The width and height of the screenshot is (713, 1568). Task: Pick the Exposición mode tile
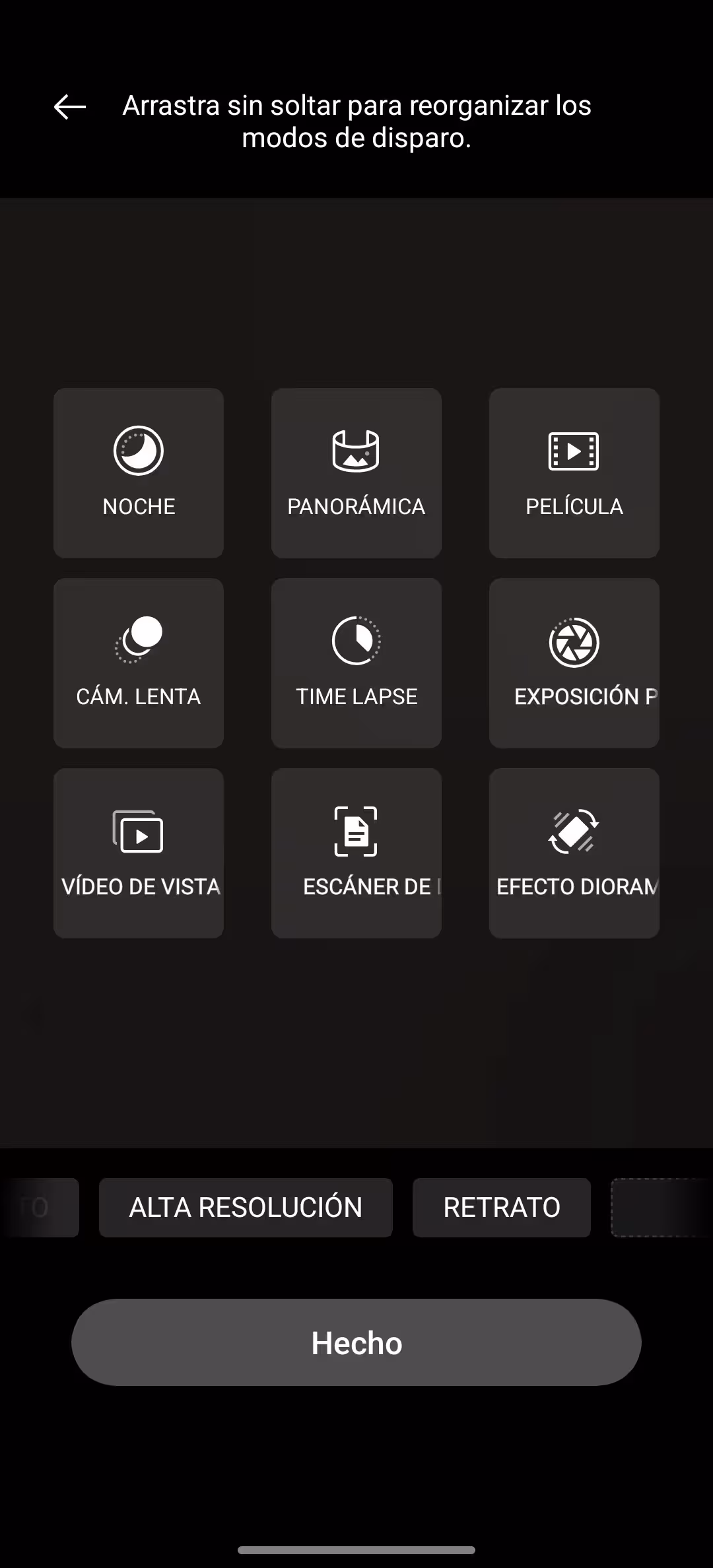[x=574, y=663]
